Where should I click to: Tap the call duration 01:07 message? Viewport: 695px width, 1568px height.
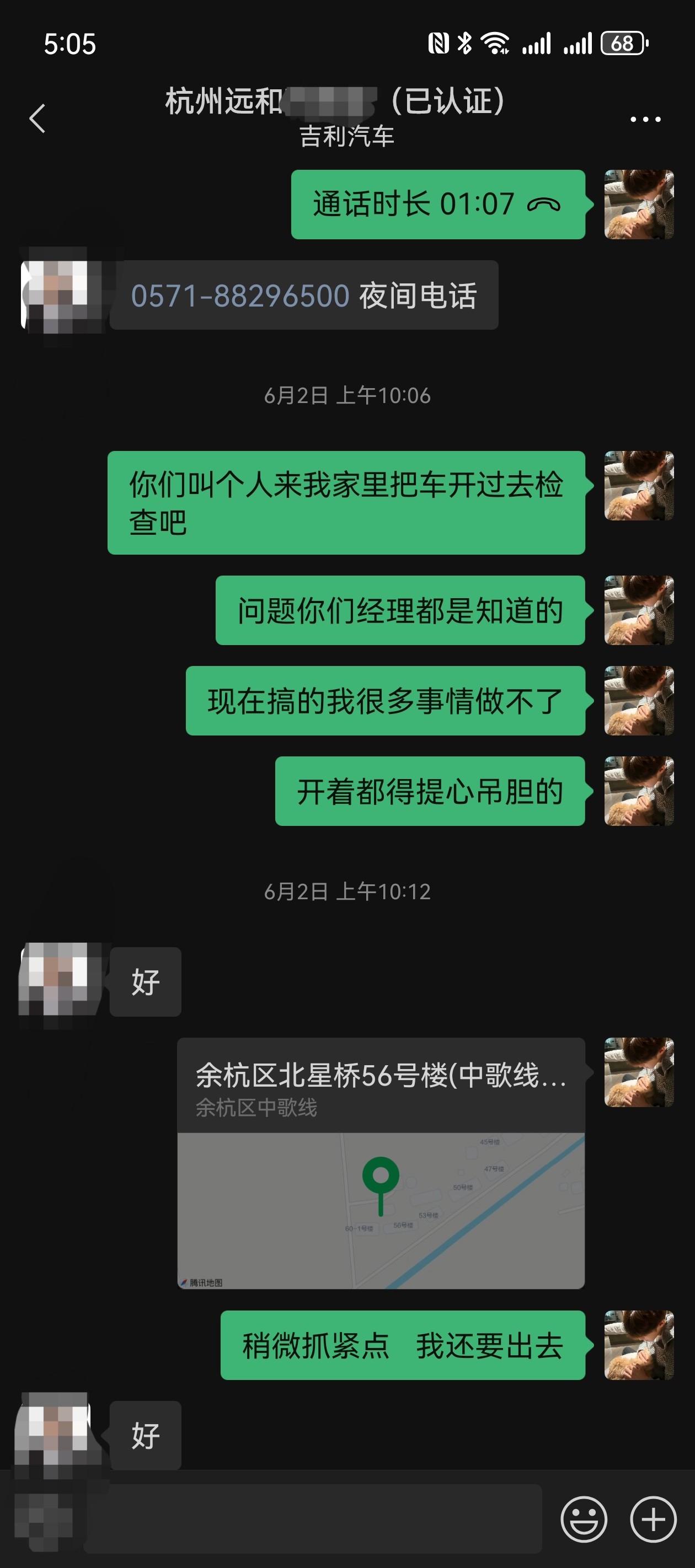pos(437,205)
